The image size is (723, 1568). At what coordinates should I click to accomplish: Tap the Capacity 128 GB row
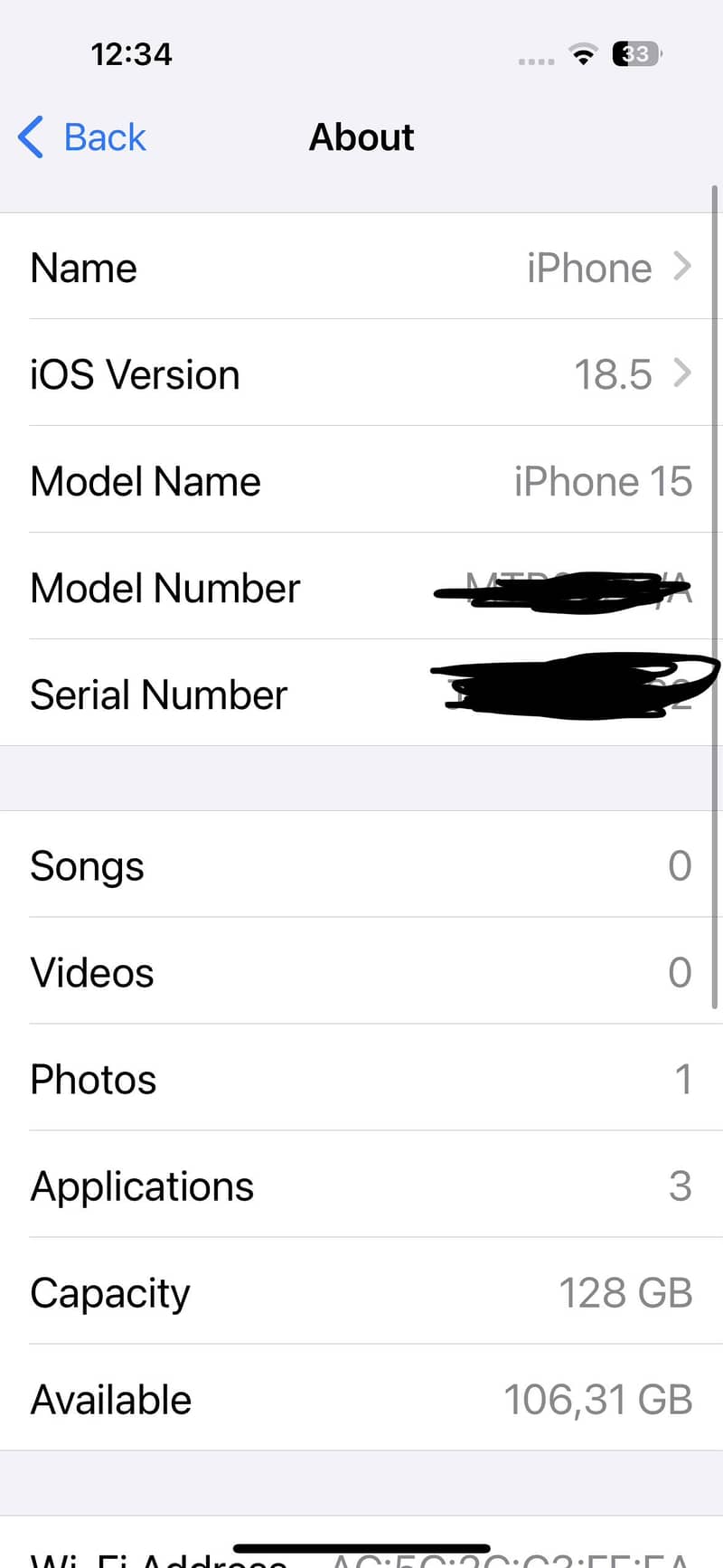tap(361, 1292)
